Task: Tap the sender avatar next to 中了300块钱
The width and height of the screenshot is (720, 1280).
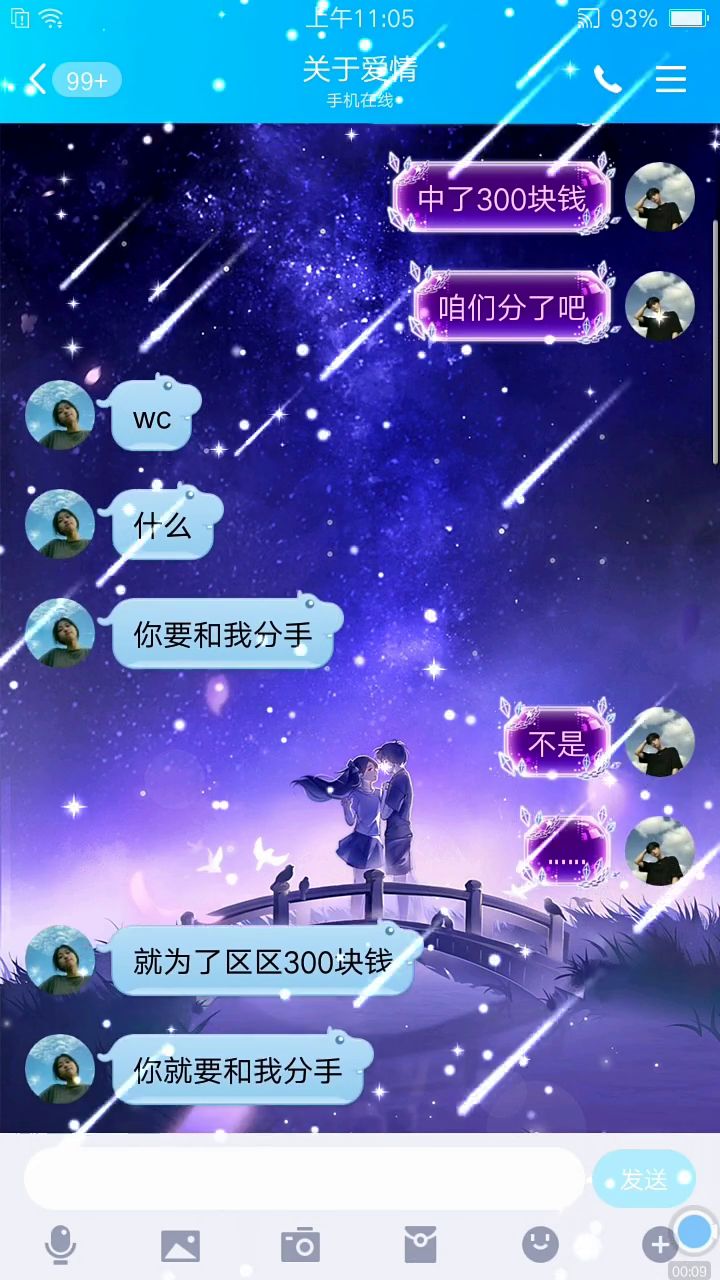Action: click(x=660, y=197)
